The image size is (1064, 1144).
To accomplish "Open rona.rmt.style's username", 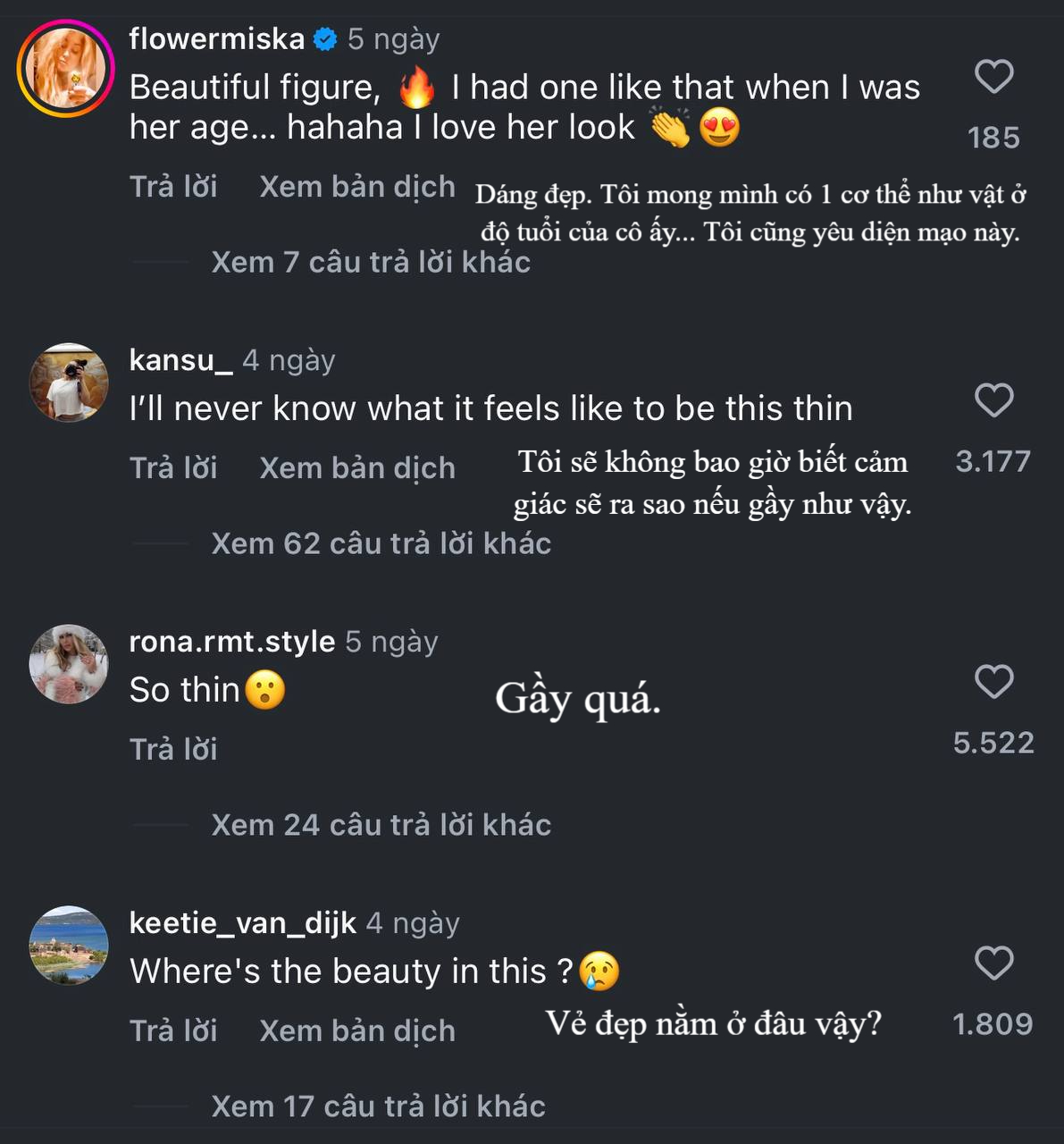I will 231,641.
